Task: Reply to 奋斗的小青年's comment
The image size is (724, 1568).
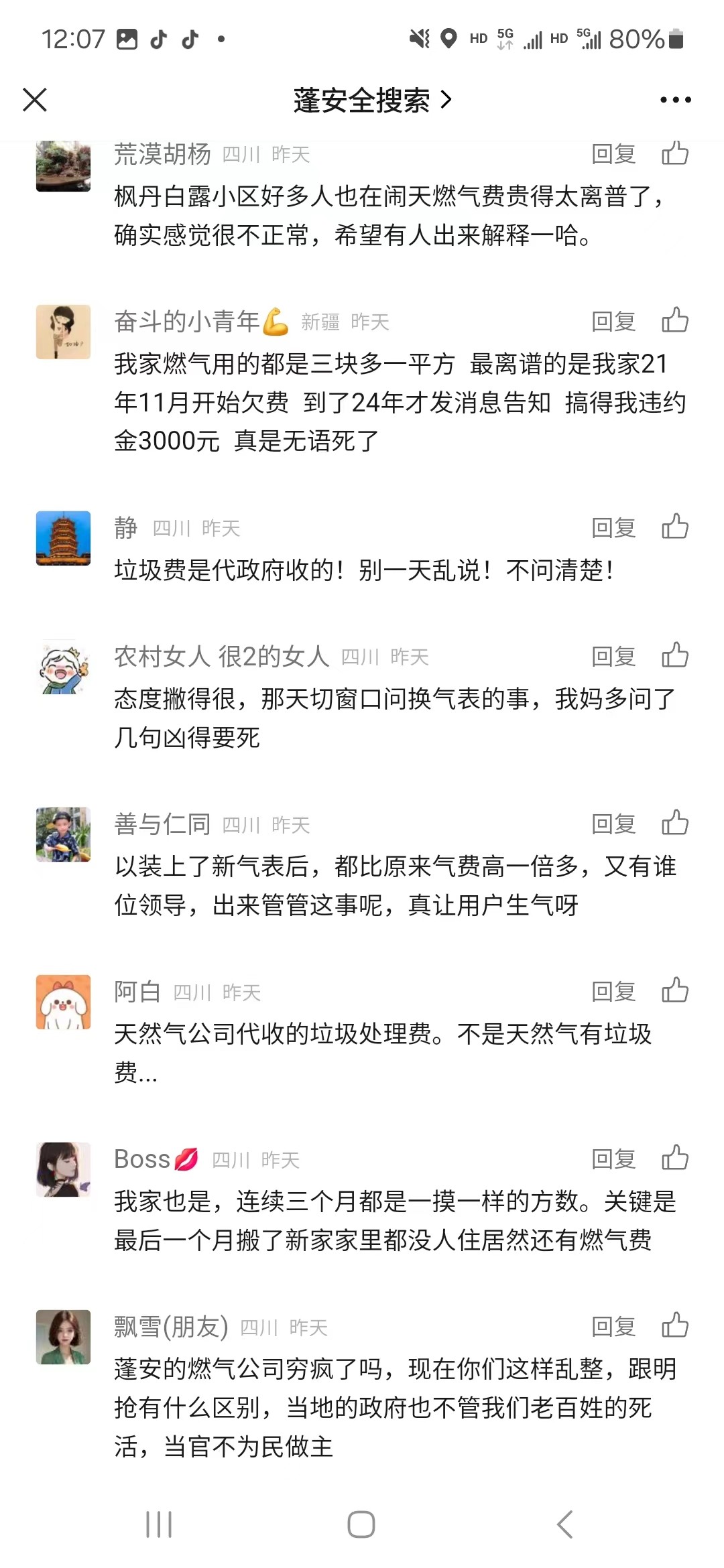Action: pos(613,322)
